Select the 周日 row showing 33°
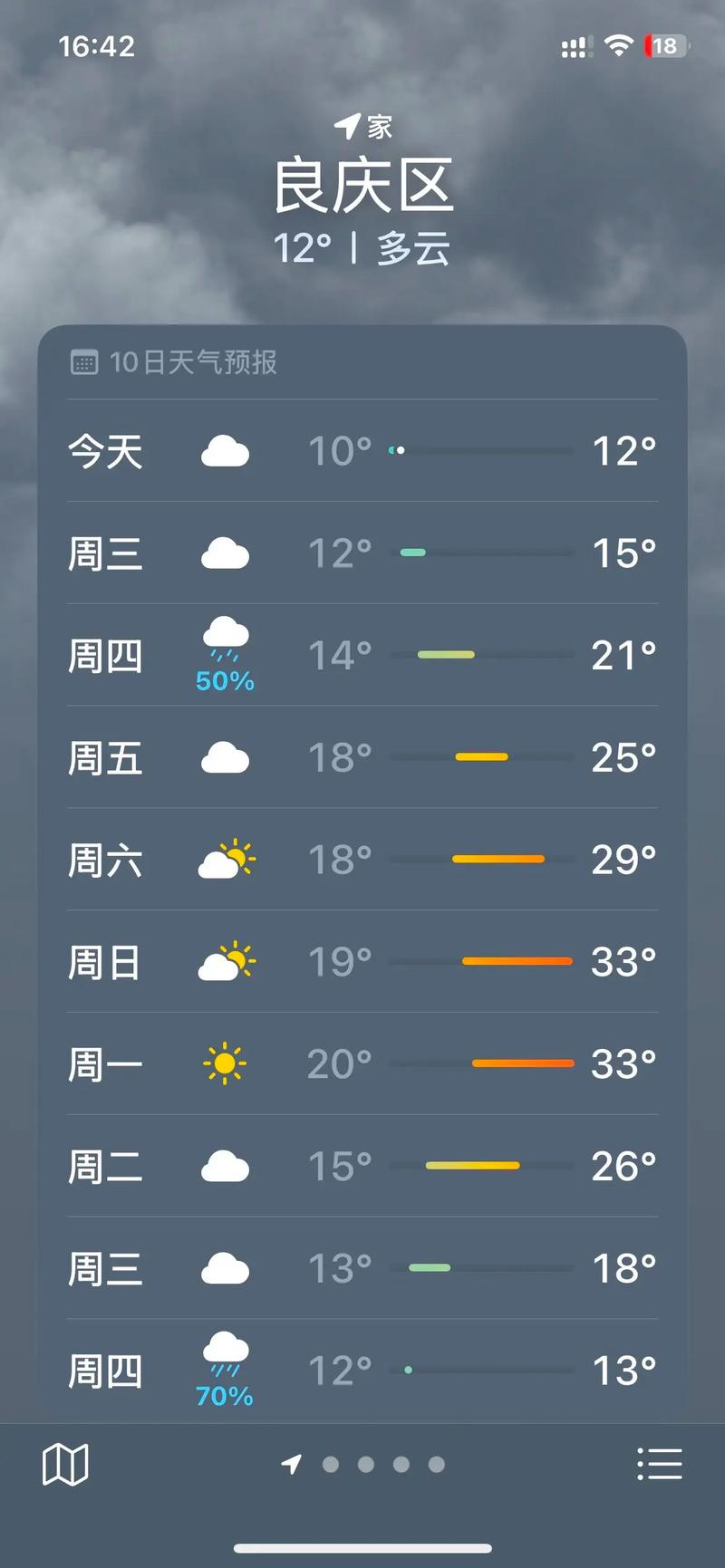Image resolution: width=725 pixels, height=1568 pixels. [362, 962]
